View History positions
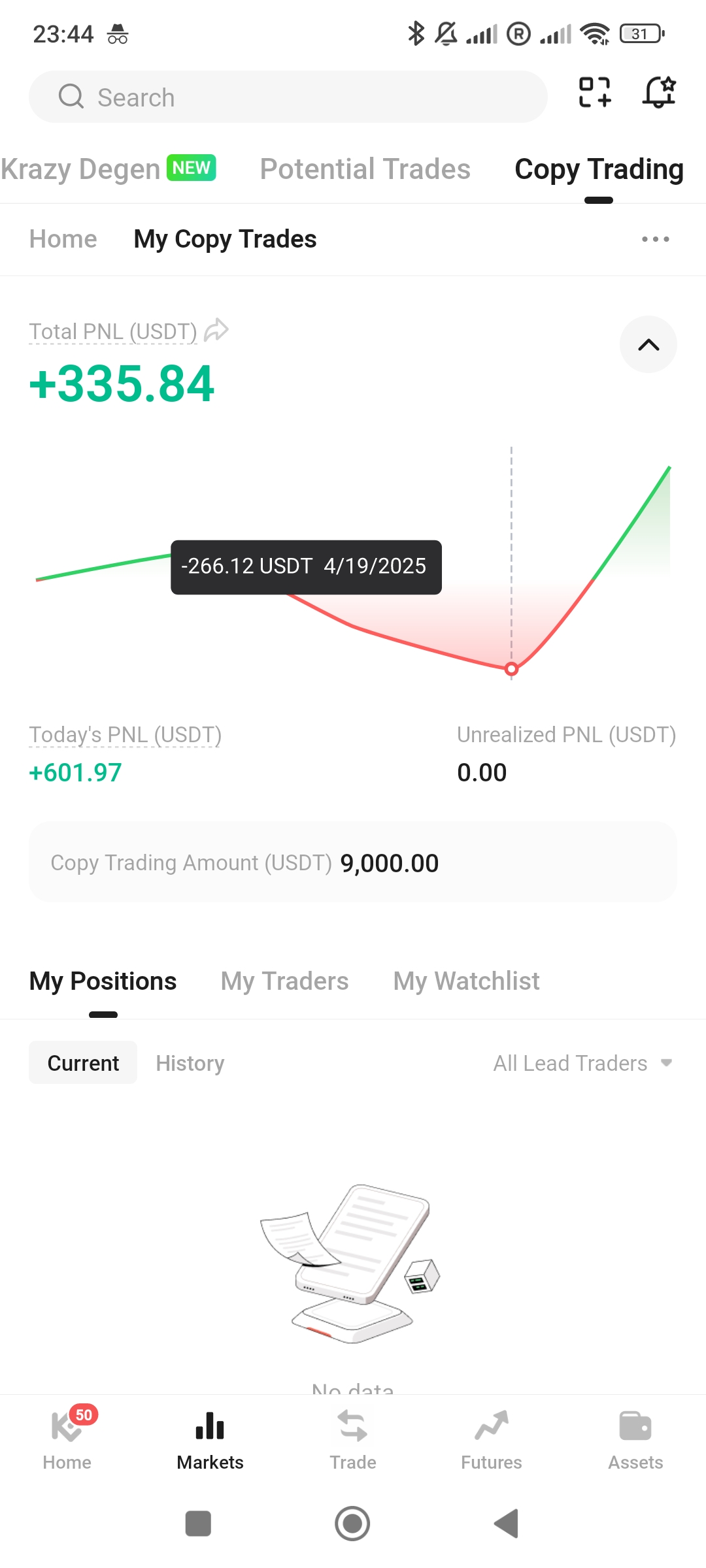 190,1063
